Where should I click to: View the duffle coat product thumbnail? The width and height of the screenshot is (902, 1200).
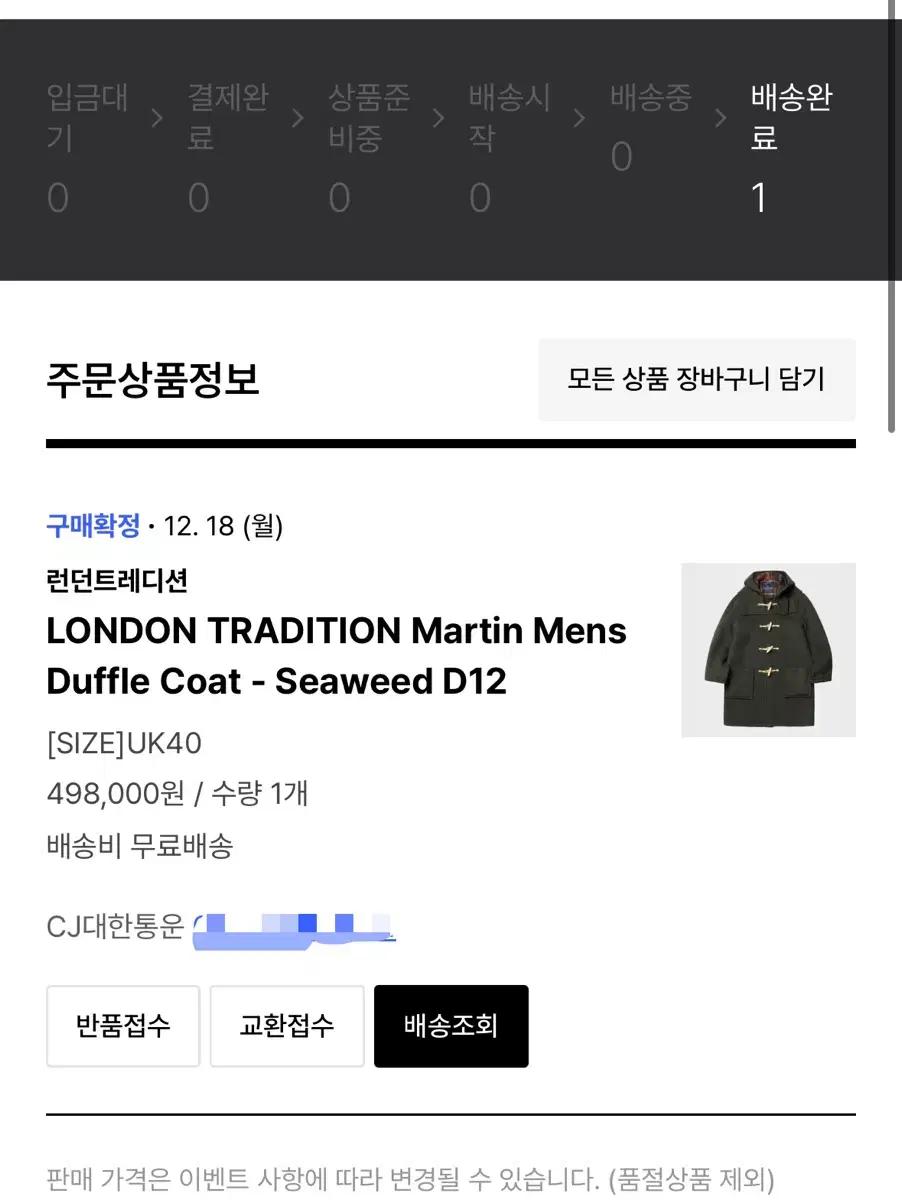tap(768, 650)
